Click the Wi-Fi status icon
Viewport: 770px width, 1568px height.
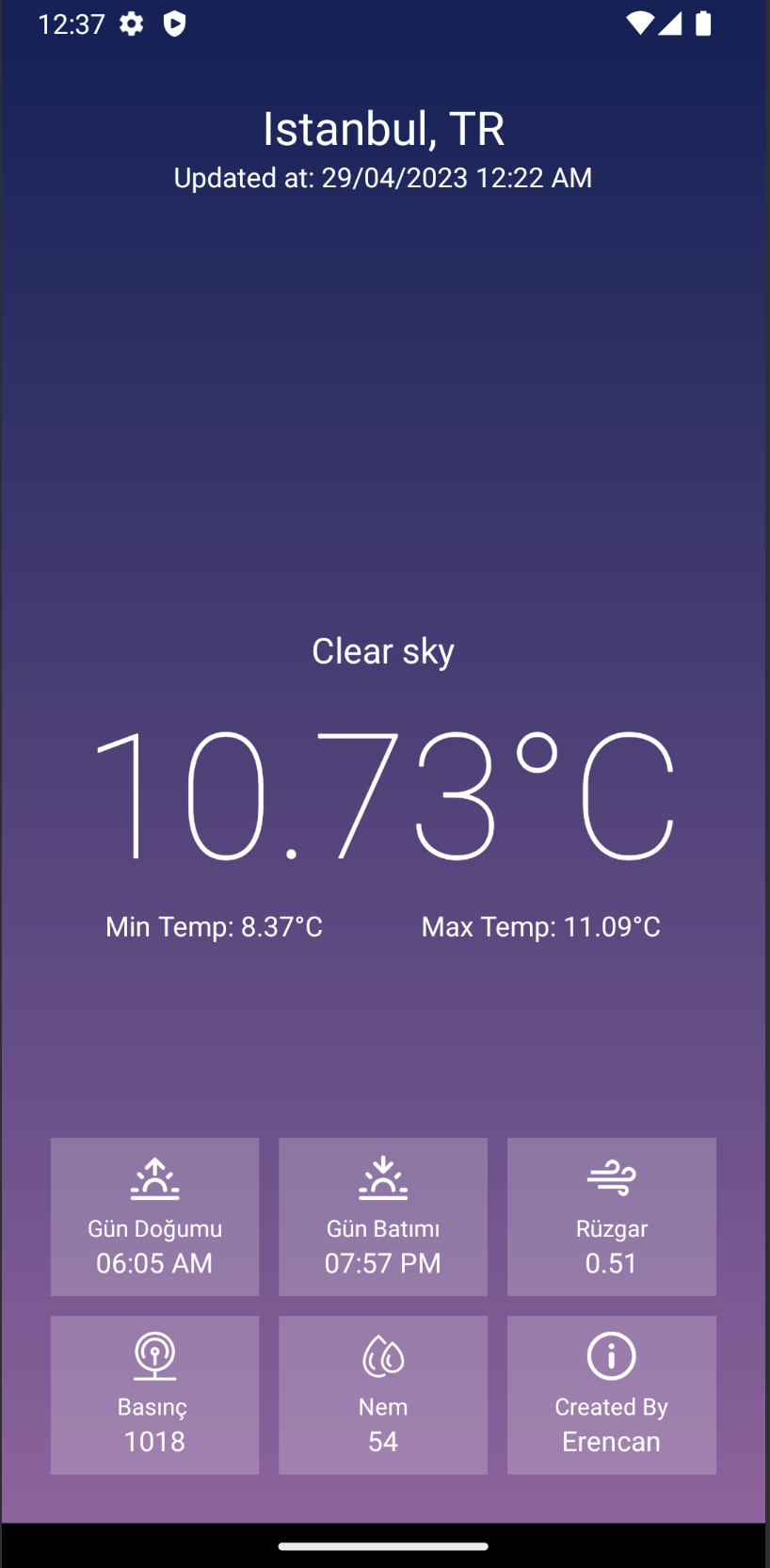click(641, 24)
